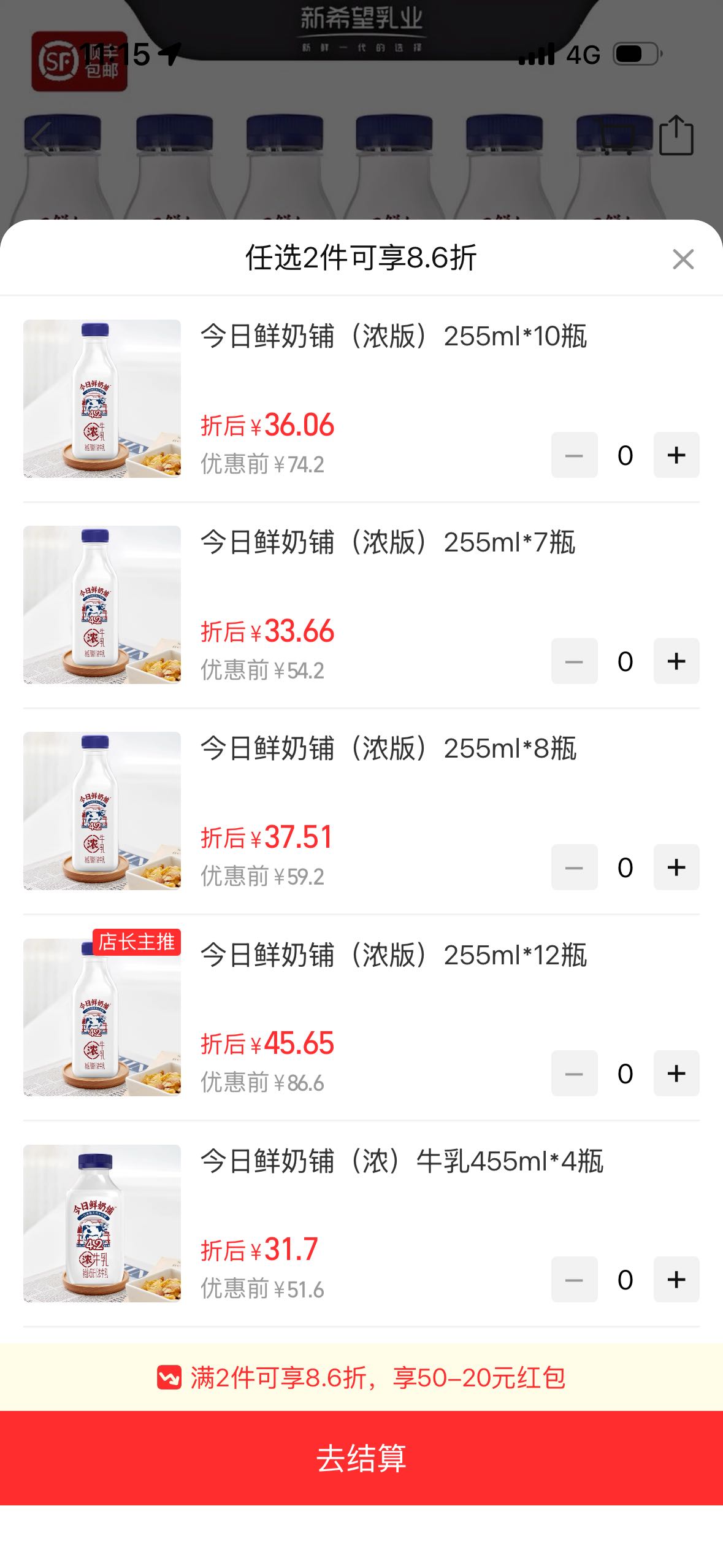Add one 255ml*12瓶 pack
This screenshot has width=723, height=1568.
pos(676,1074)
